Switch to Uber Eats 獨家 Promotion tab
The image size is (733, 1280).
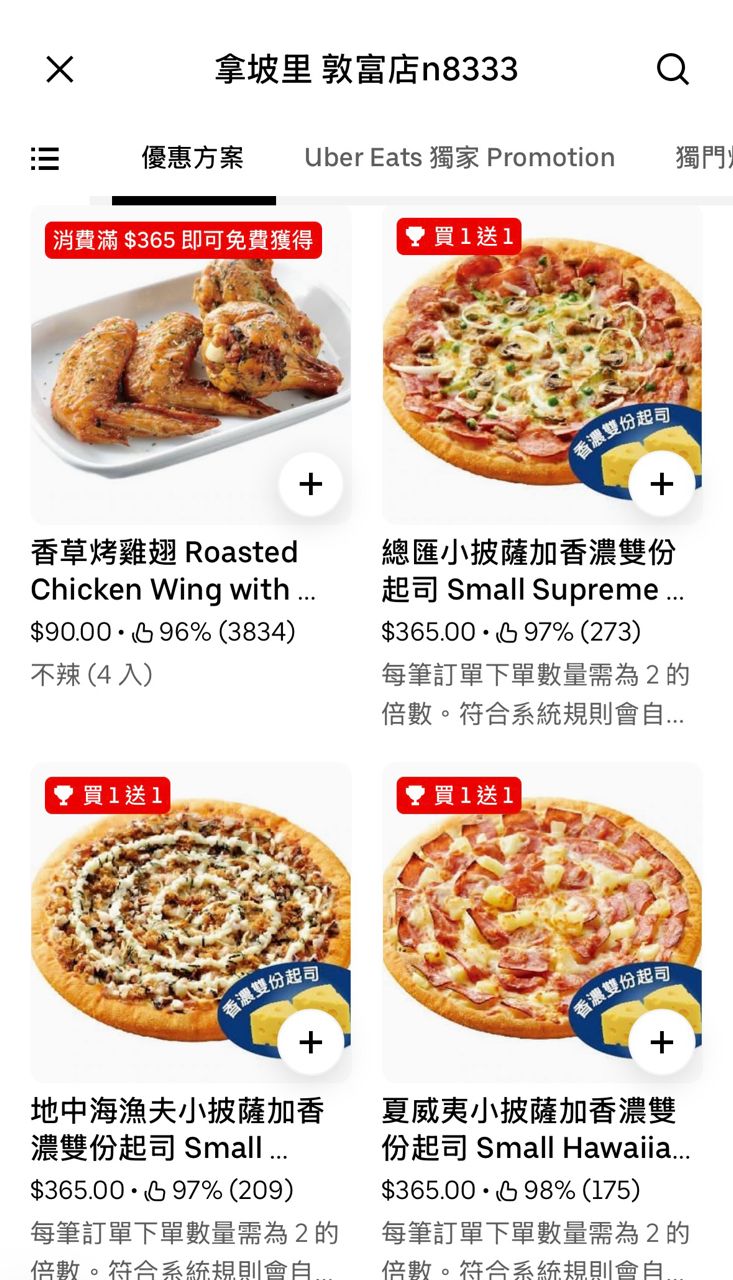point(459,158)
